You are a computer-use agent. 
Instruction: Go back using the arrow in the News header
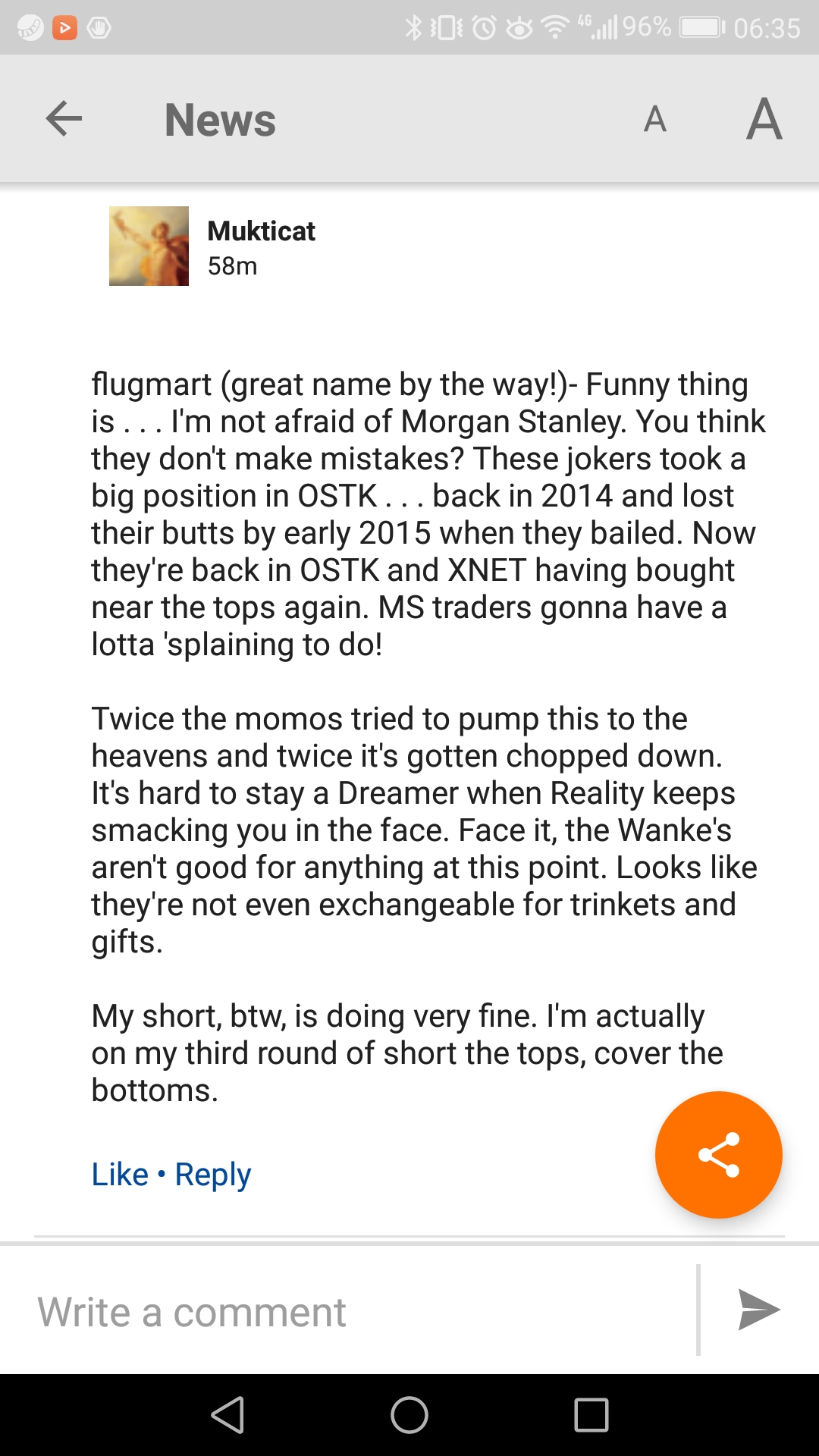tap(64, 118)
